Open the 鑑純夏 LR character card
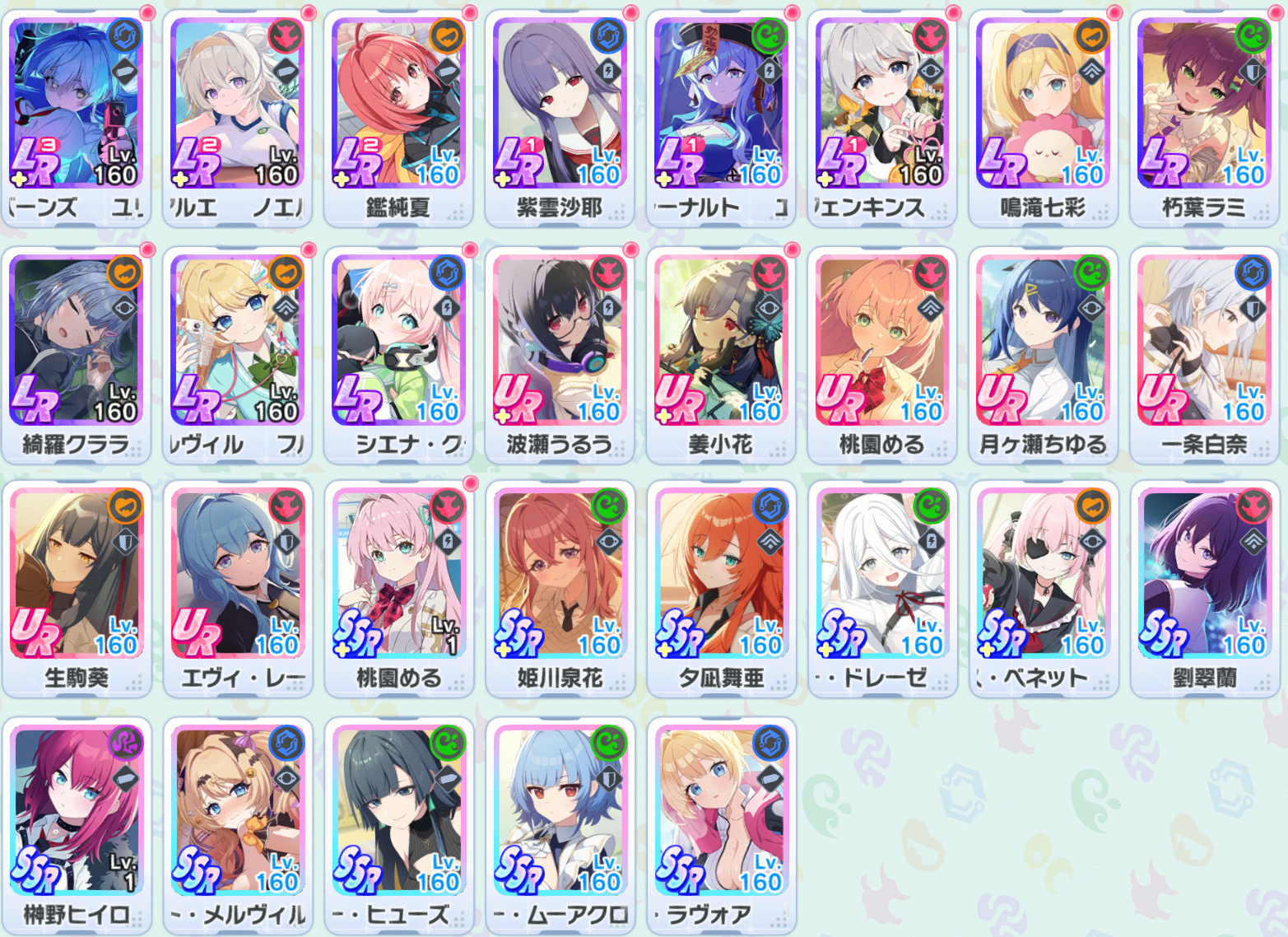The width and height of the screenshot is (1288, 937). 398,115
